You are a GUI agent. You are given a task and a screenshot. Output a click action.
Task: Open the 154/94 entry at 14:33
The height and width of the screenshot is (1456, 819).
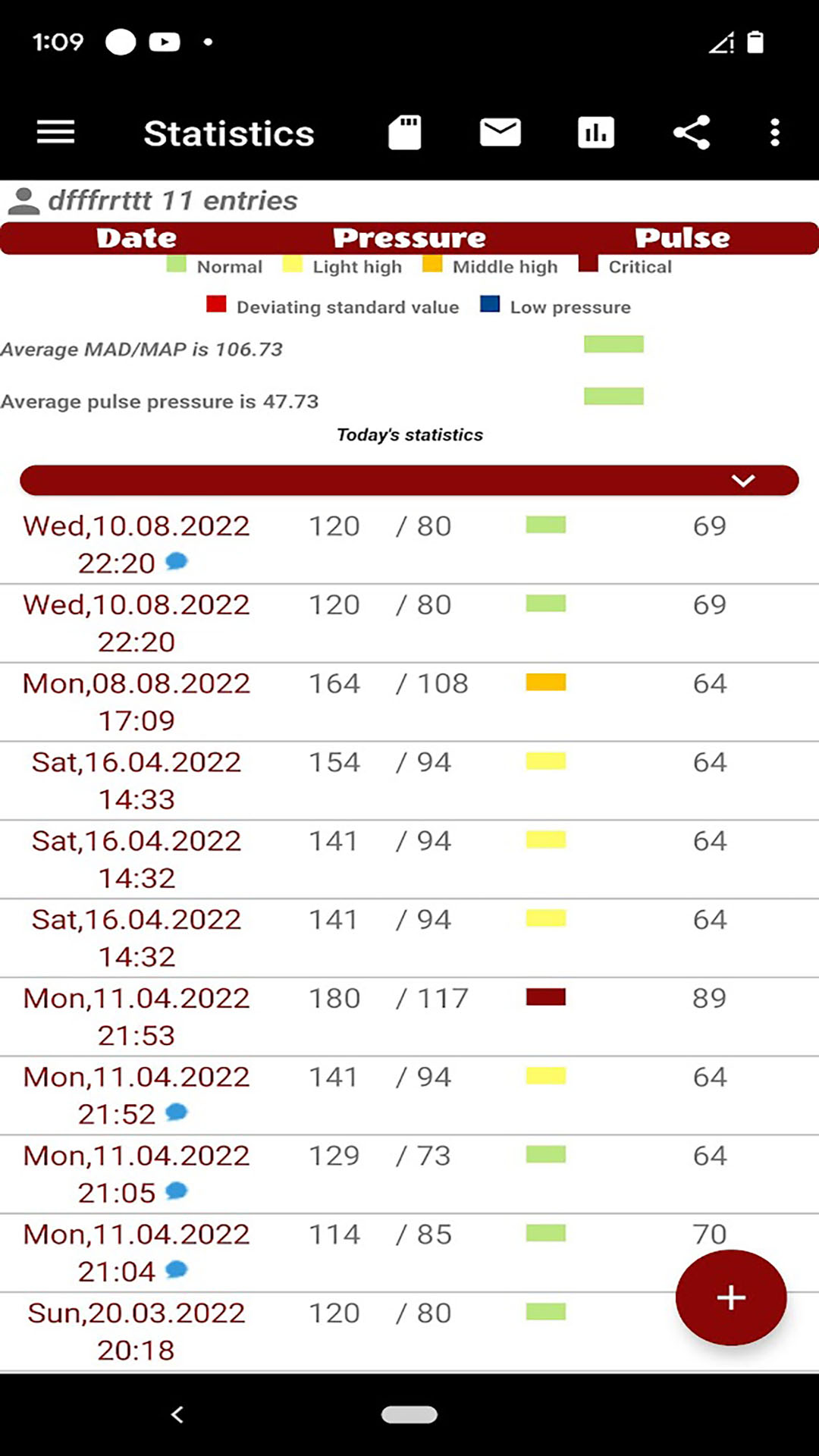click(409, 780)
